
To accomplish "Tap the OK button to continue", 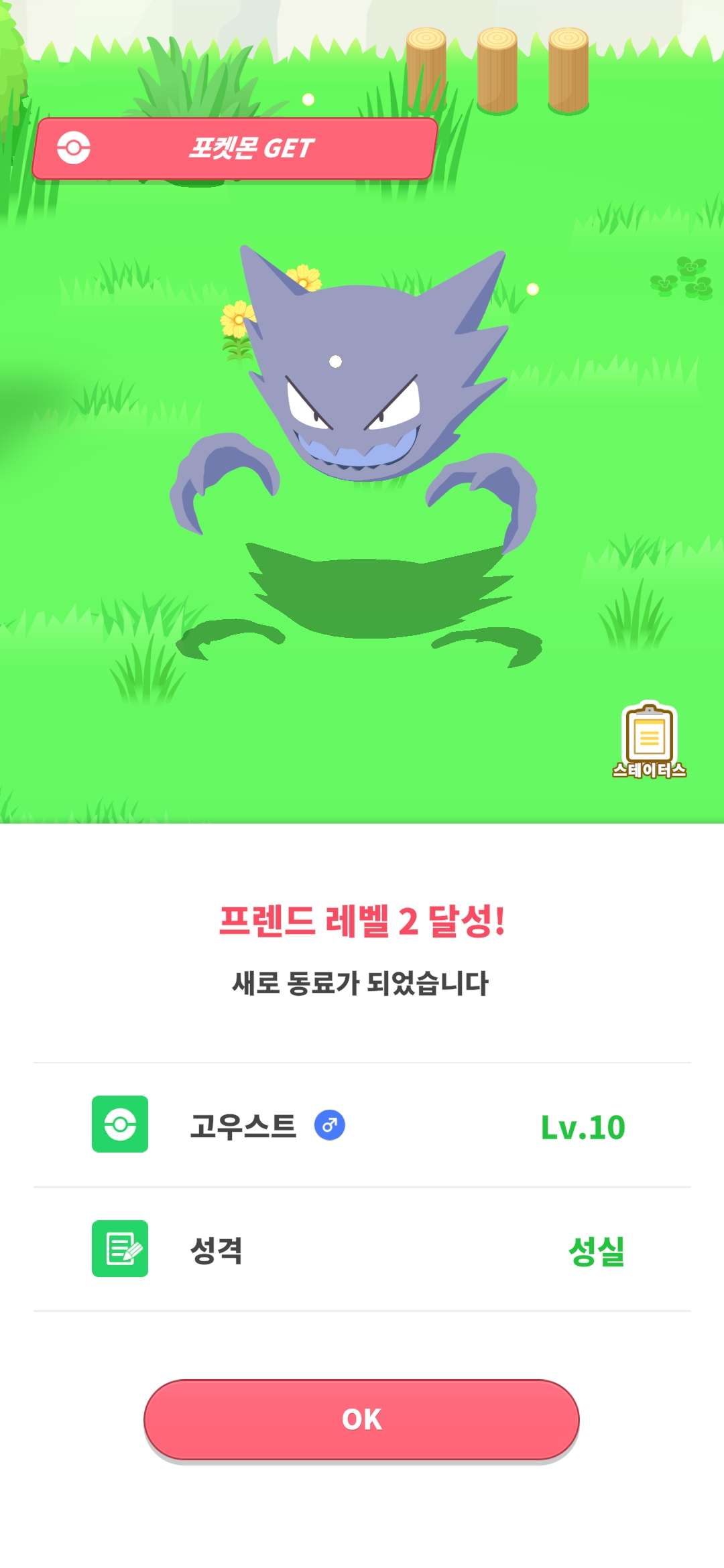I will tap(361, 1419).
